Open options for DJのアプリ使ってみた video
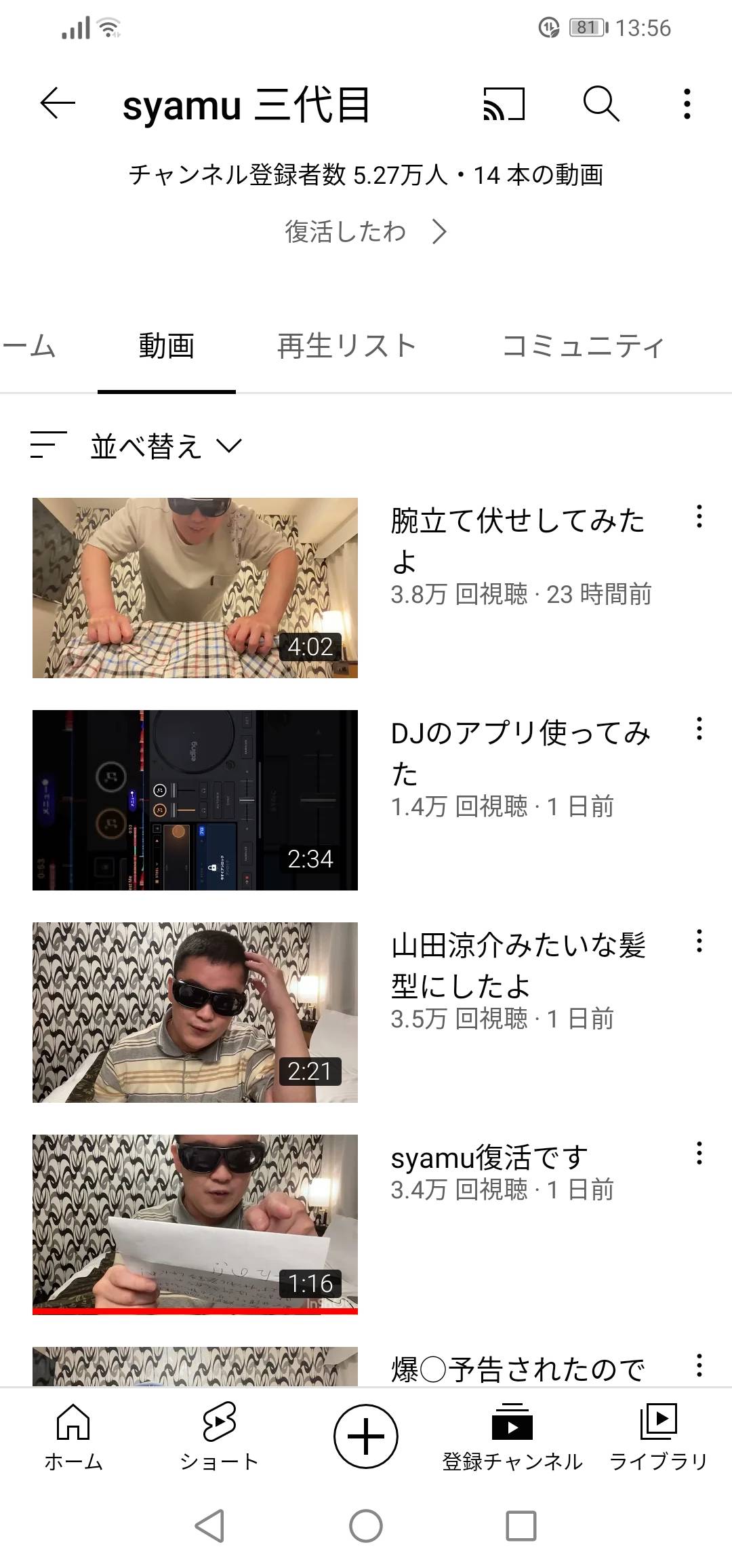The width and height of the screenshot is (732, 1568). 699,729
